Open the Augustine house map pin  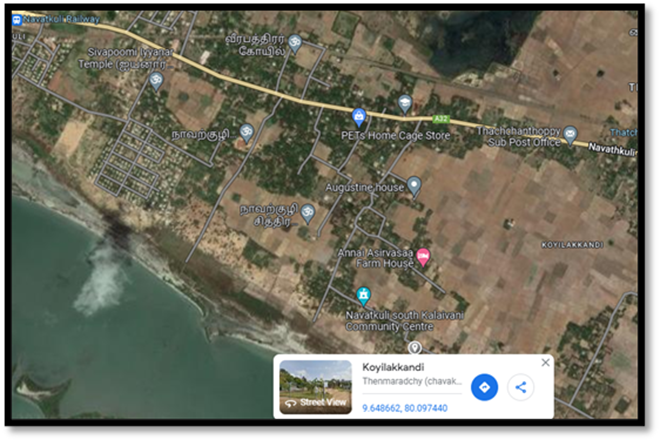414,185
